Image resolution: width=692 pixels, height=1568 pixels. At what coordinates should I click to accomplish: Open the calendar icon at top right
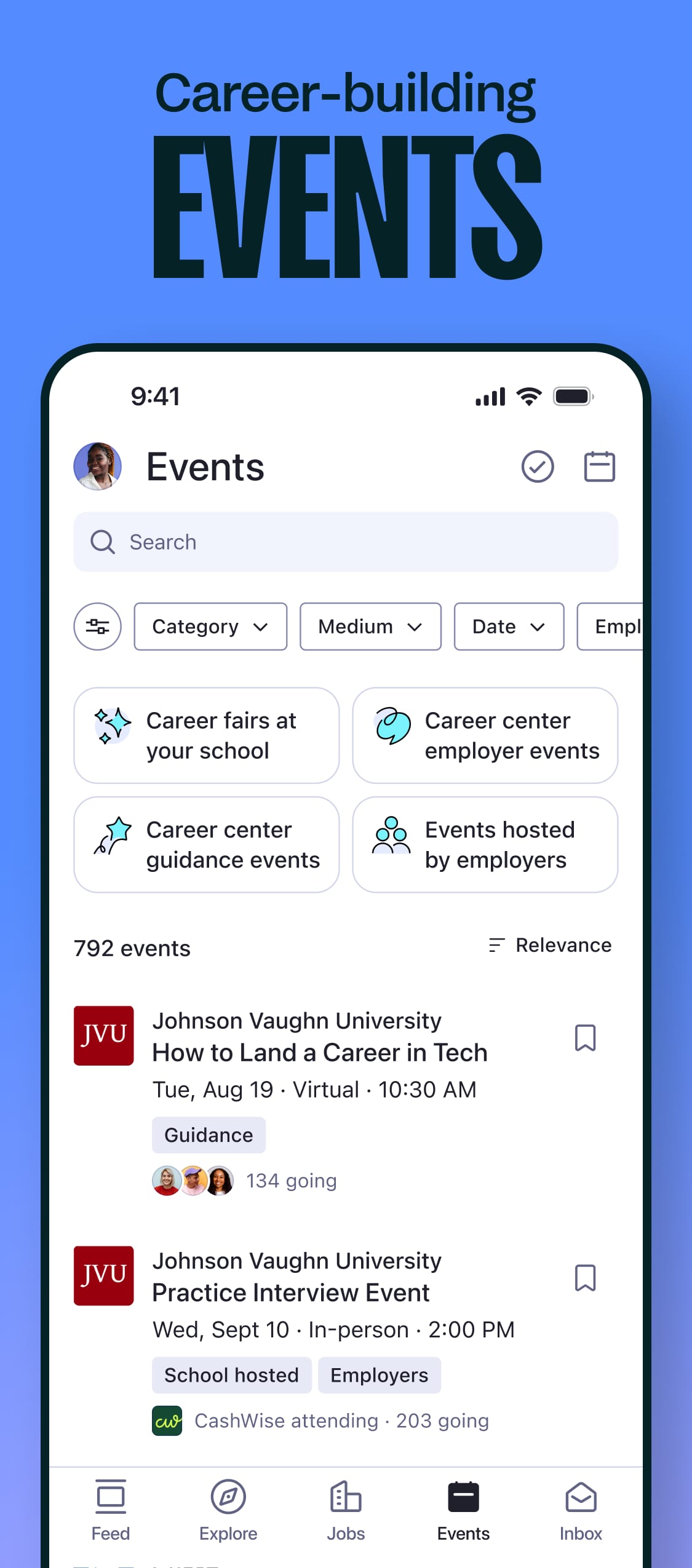click(x=599, y=466)
